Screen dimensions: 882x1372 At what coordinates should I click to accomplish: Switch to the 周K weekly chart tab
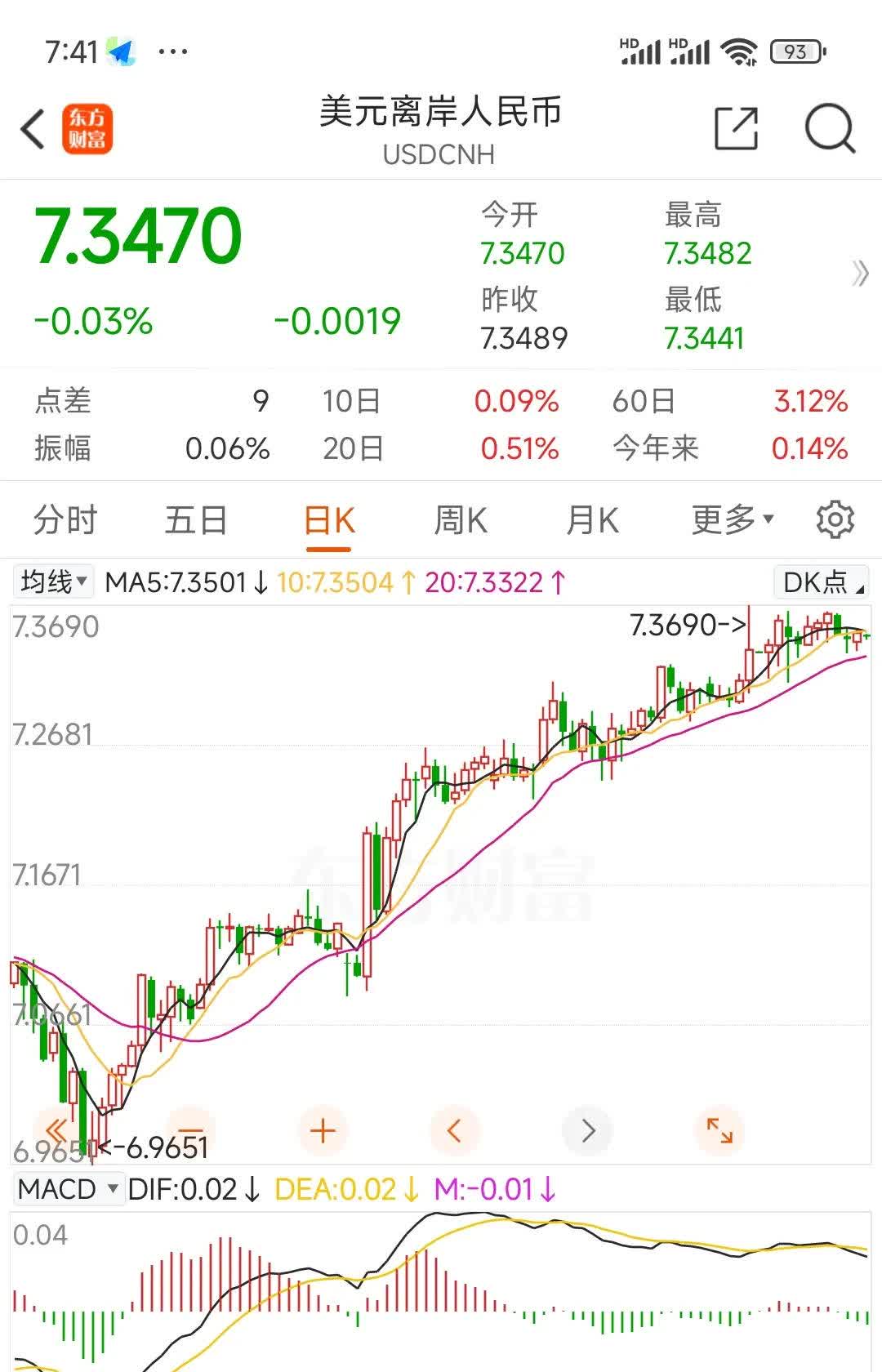click(460, 519)
